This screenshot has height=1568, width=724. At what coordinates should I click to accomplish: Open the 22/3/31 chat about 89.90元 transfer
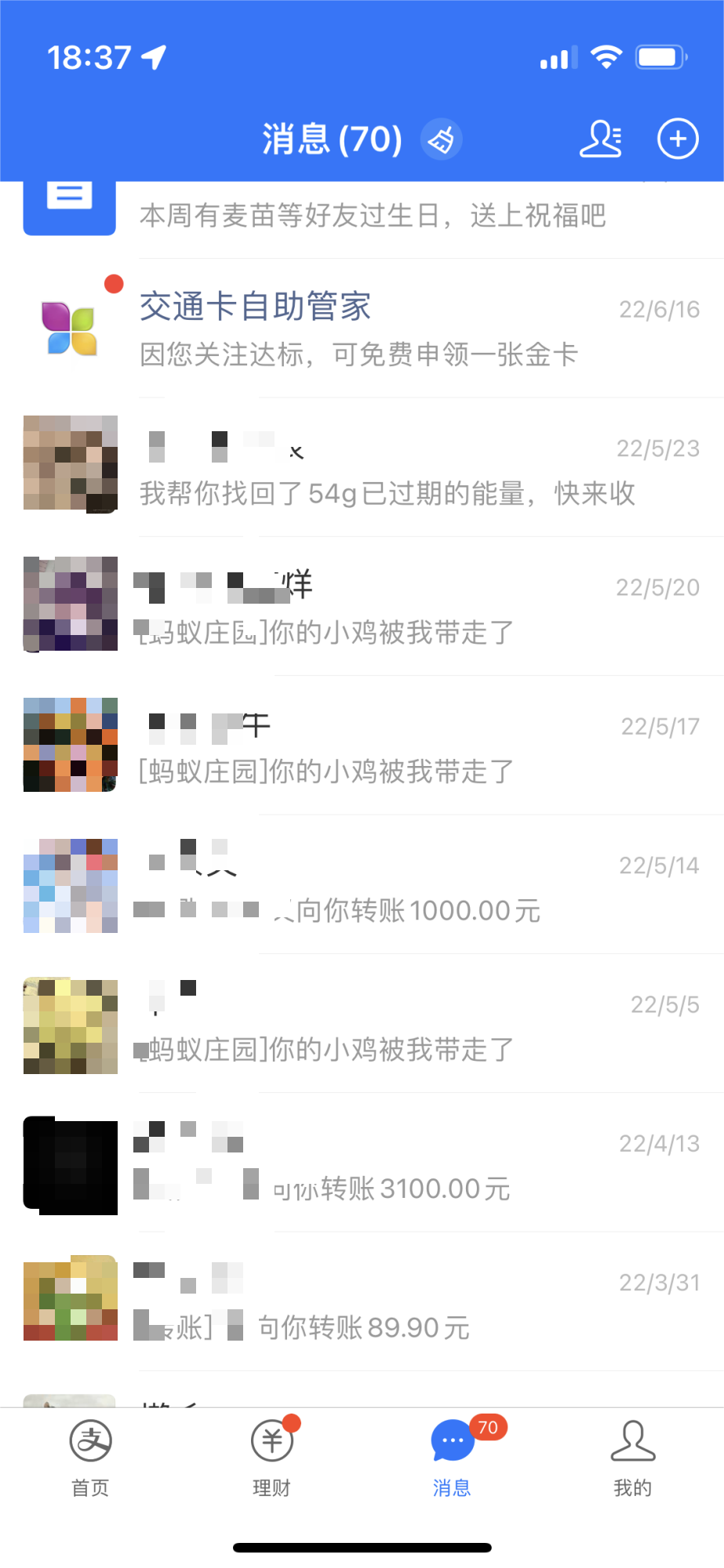pos(361,1301)
